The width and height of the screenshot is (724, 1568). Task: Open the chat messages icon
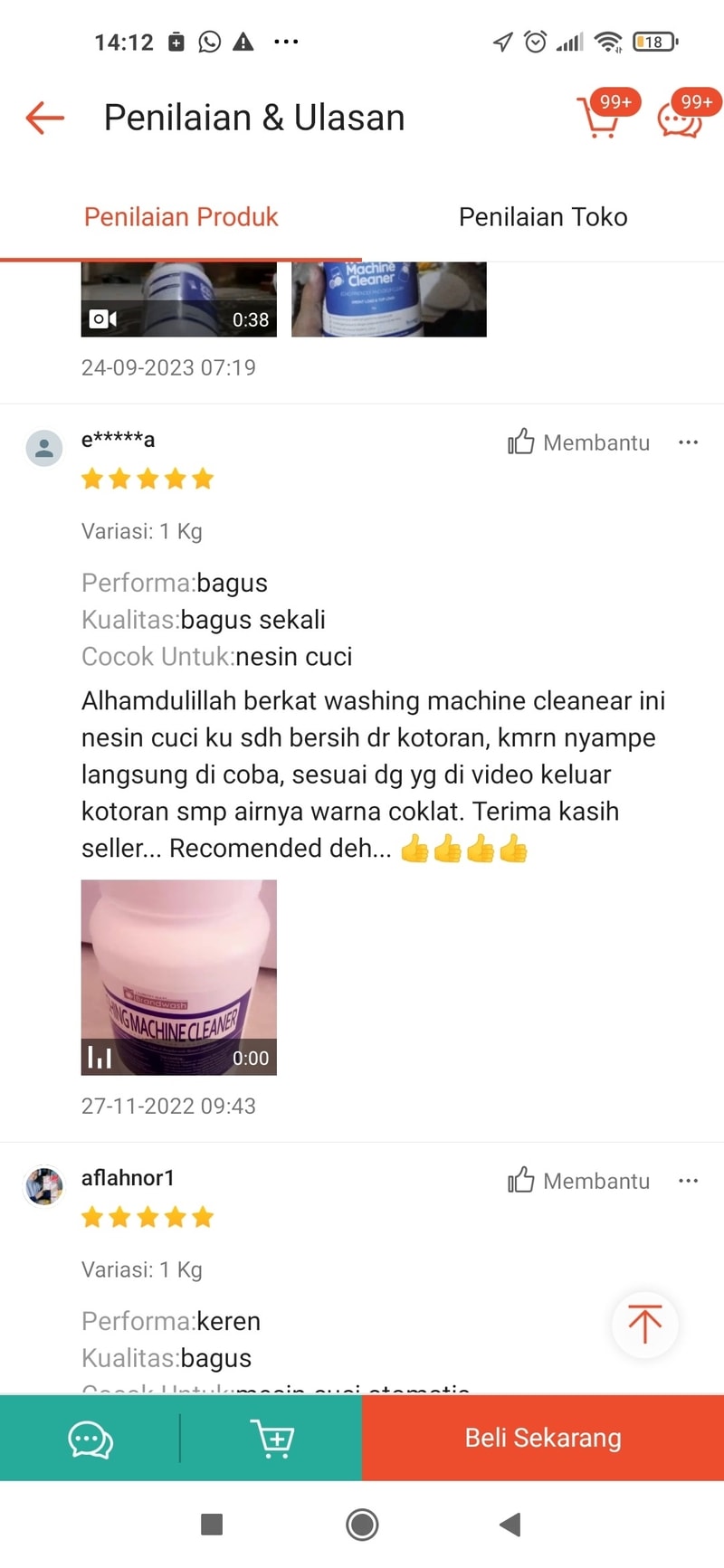click(x=681, y=119)
